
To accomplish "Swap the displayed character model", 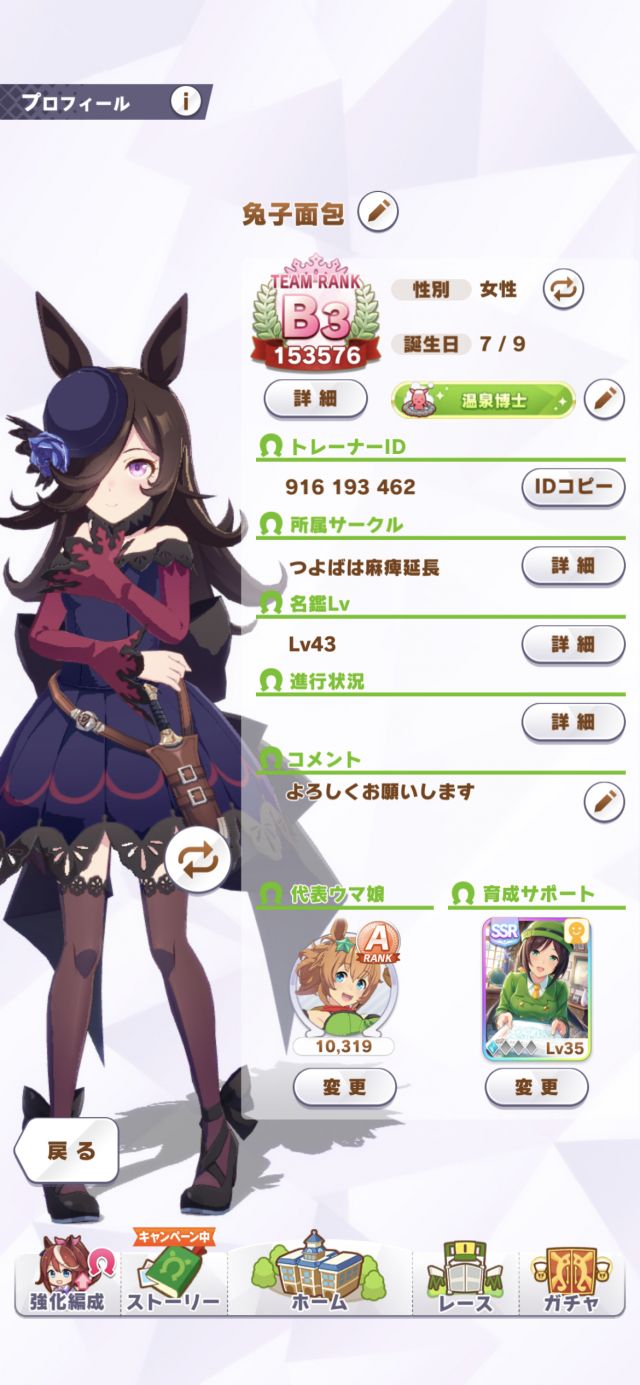I will click(198, 859).
